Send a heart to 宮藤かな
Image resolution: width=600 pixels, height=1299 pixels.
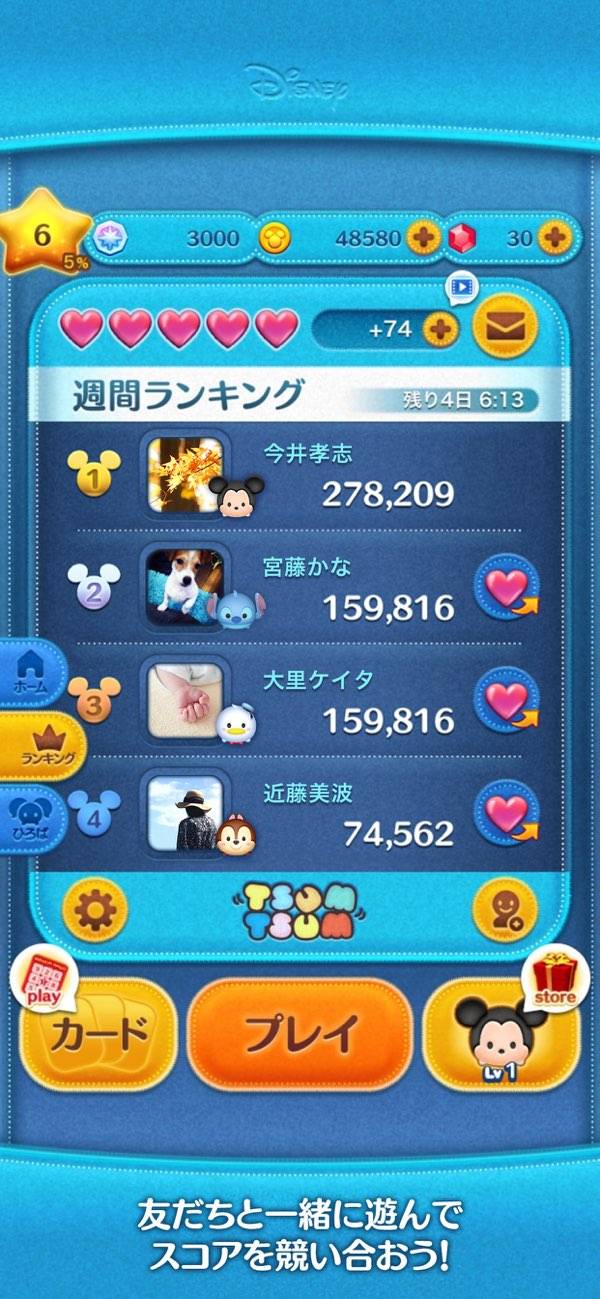[506, 586]
